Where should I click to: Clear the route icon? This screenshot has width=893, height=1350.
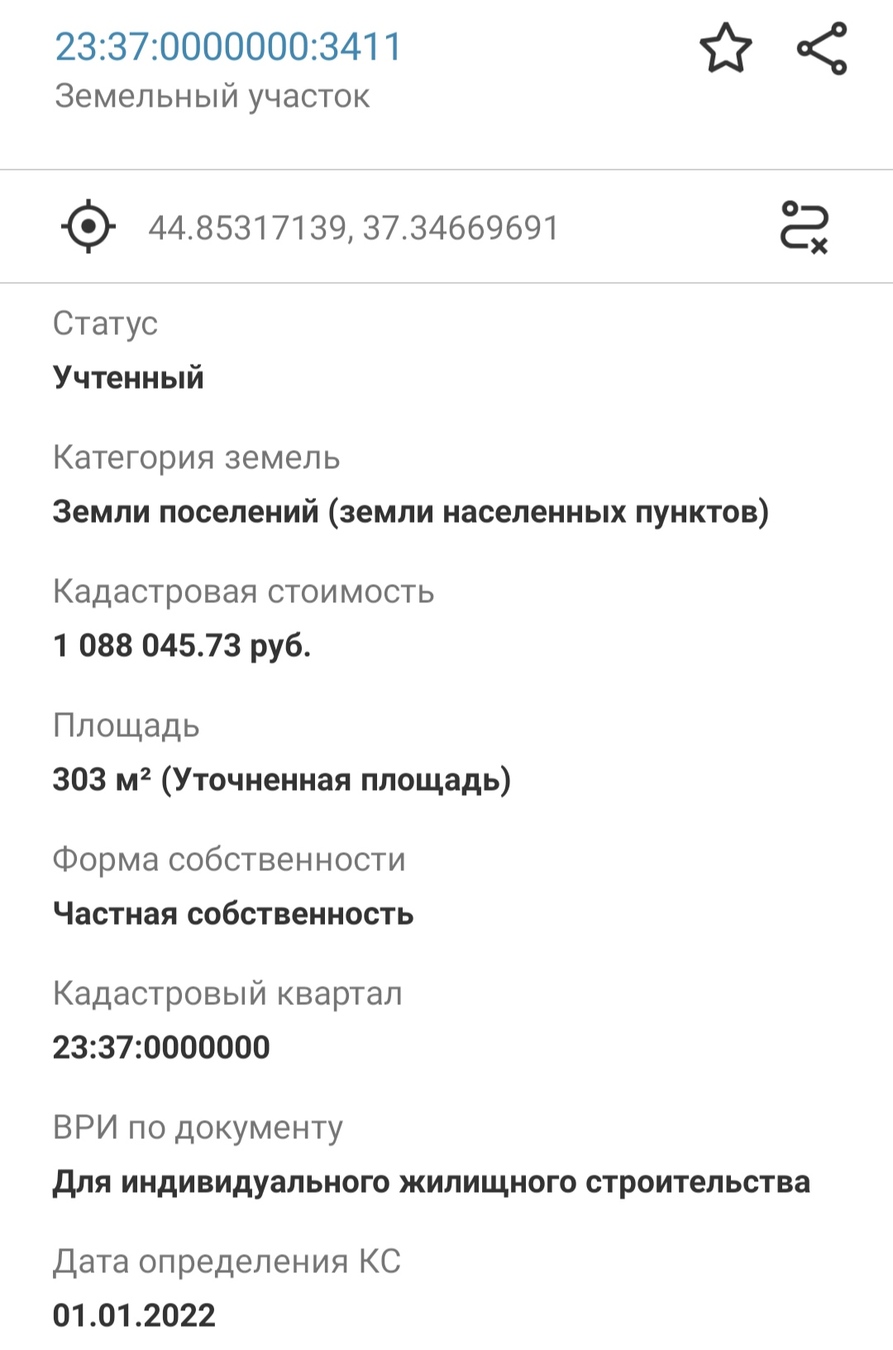pos(804,227)
